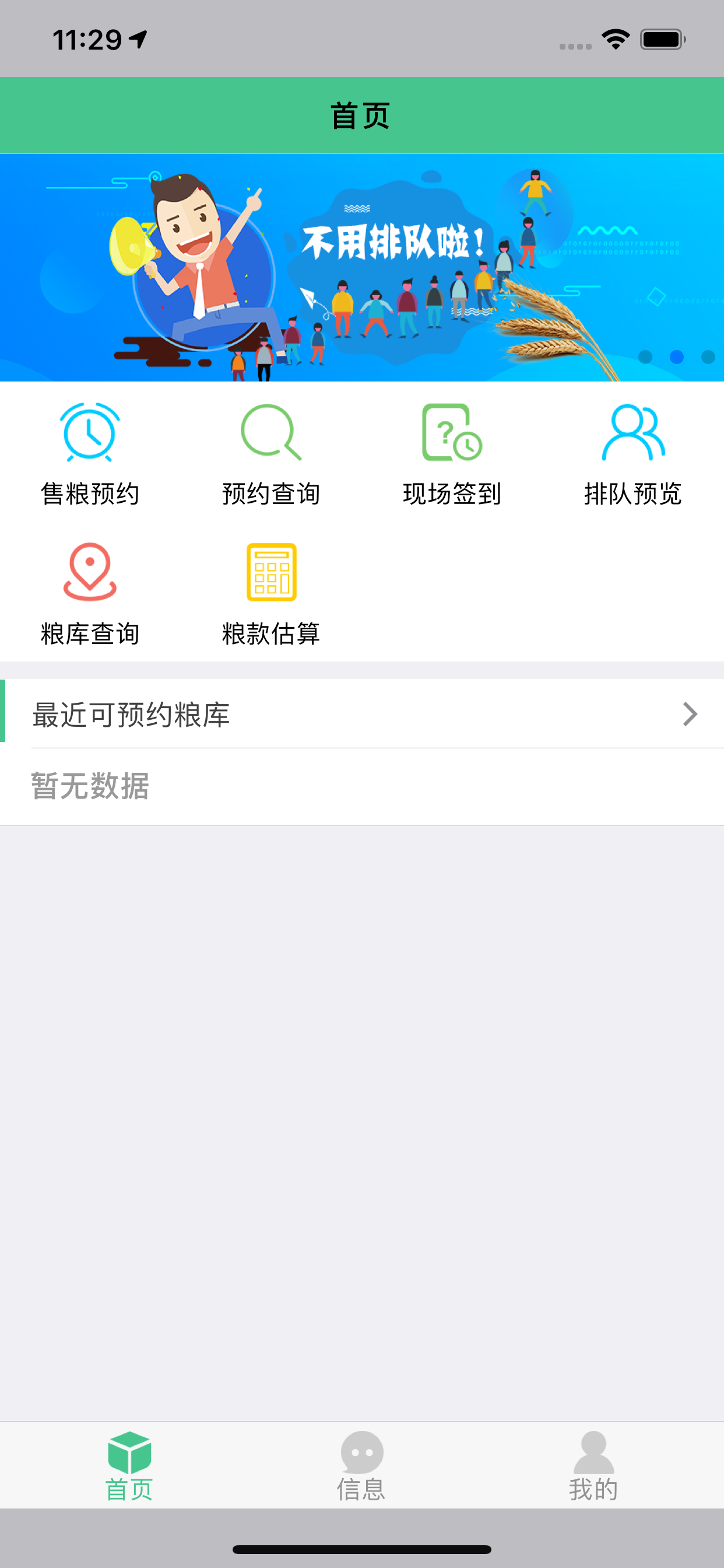Image resolution: width=724 pixels, height=1568 pixels.
Task: Expand the 最近可预约粮库 list row
Action: click(x=362, y=714)
